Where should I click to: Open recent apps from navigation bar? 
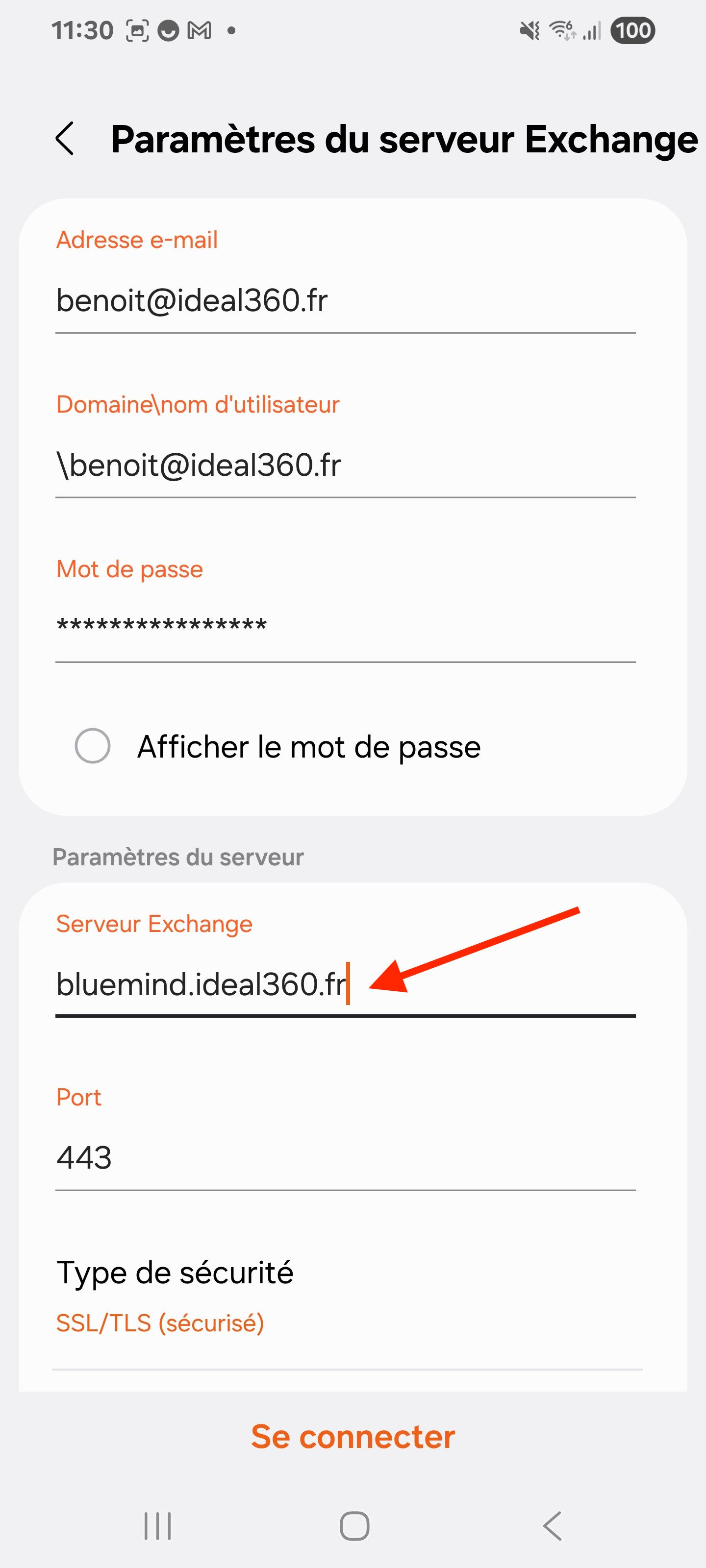coord(158,1526)
